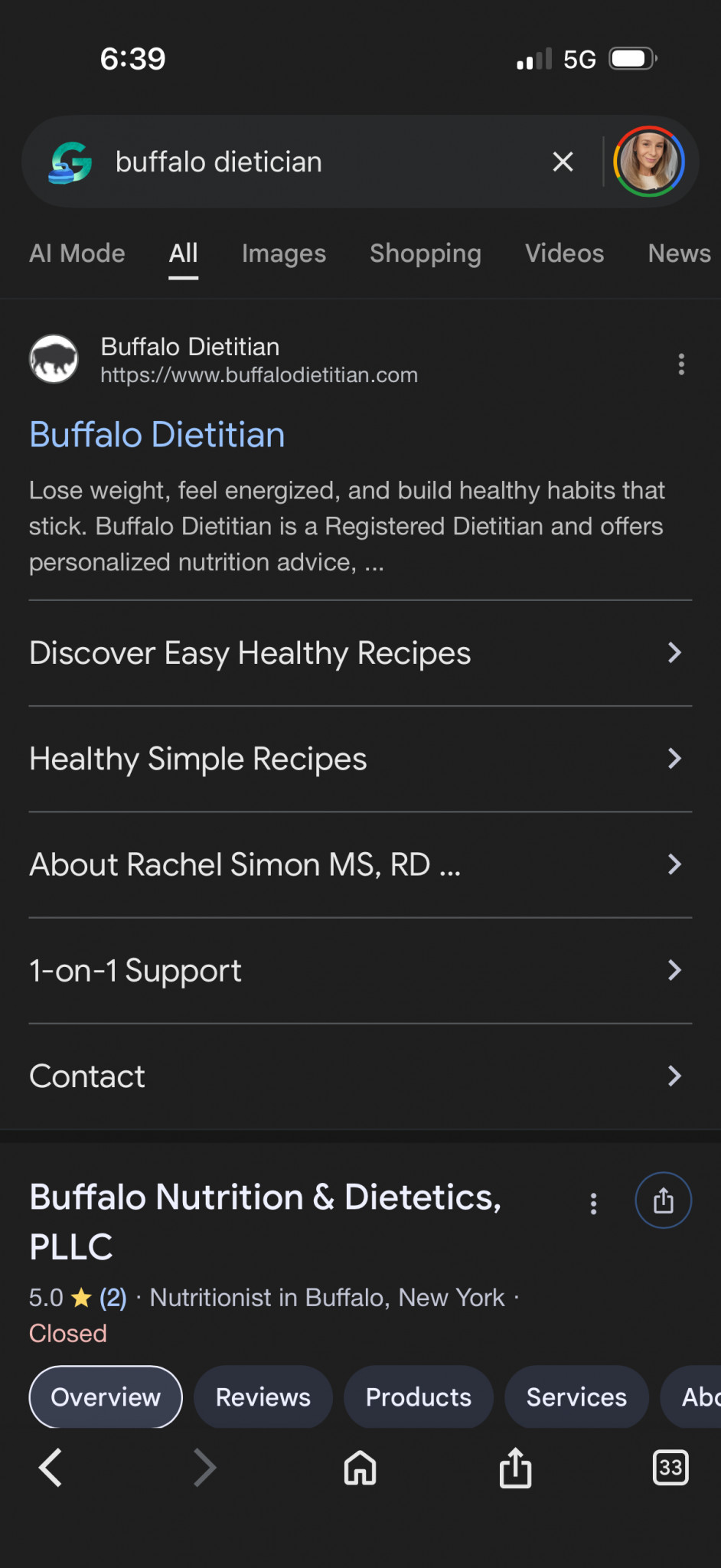This screenshot has width=721, height=1568.
Task: Open options menu for Buffalo Dietitian result
Action: coord(680,364)
